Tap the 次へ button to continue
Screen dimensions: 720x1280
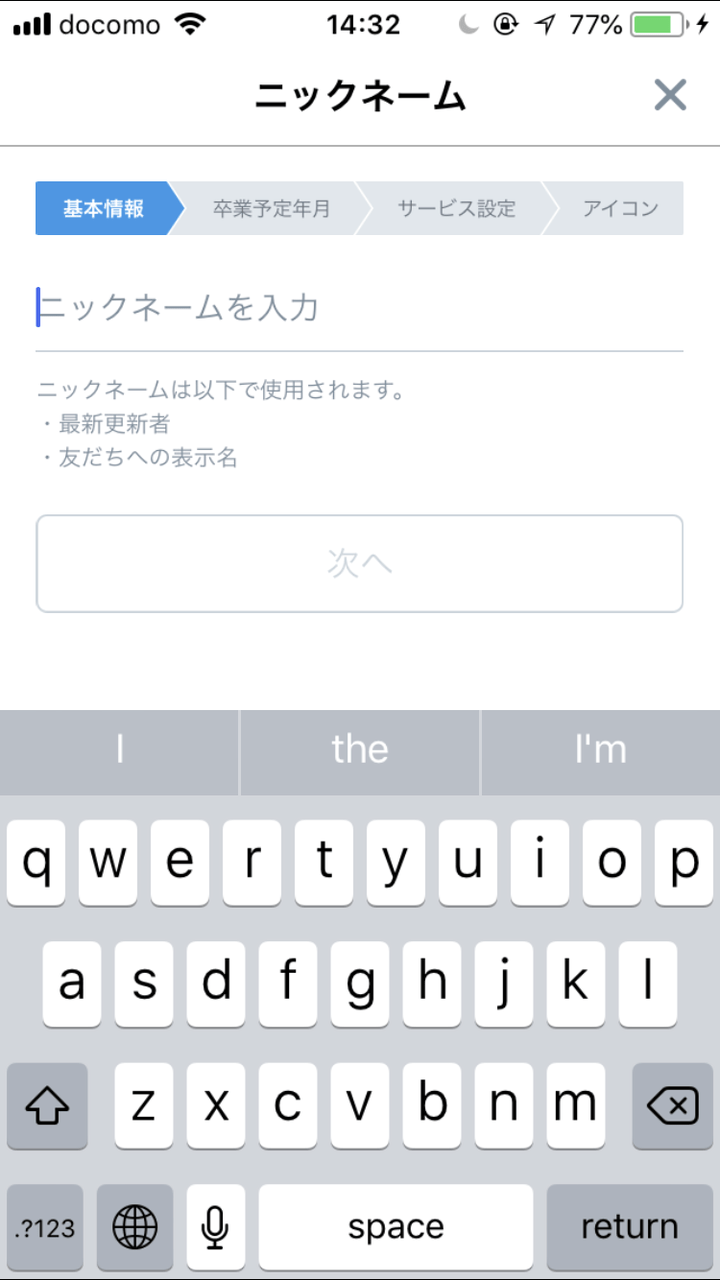(359, 563)
